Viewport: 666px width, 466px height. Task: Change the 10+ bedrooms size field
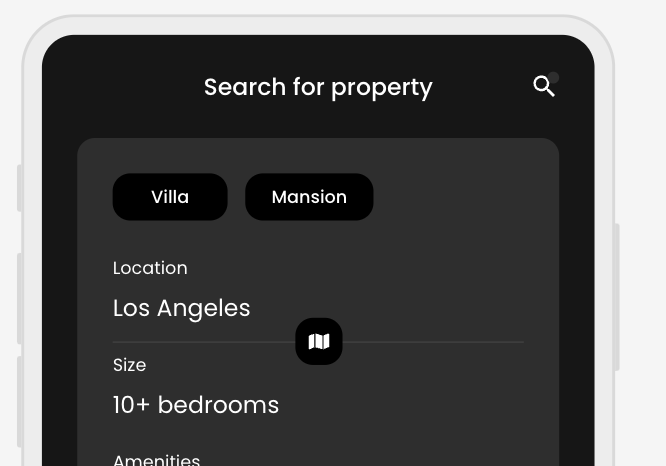(196, 405)
